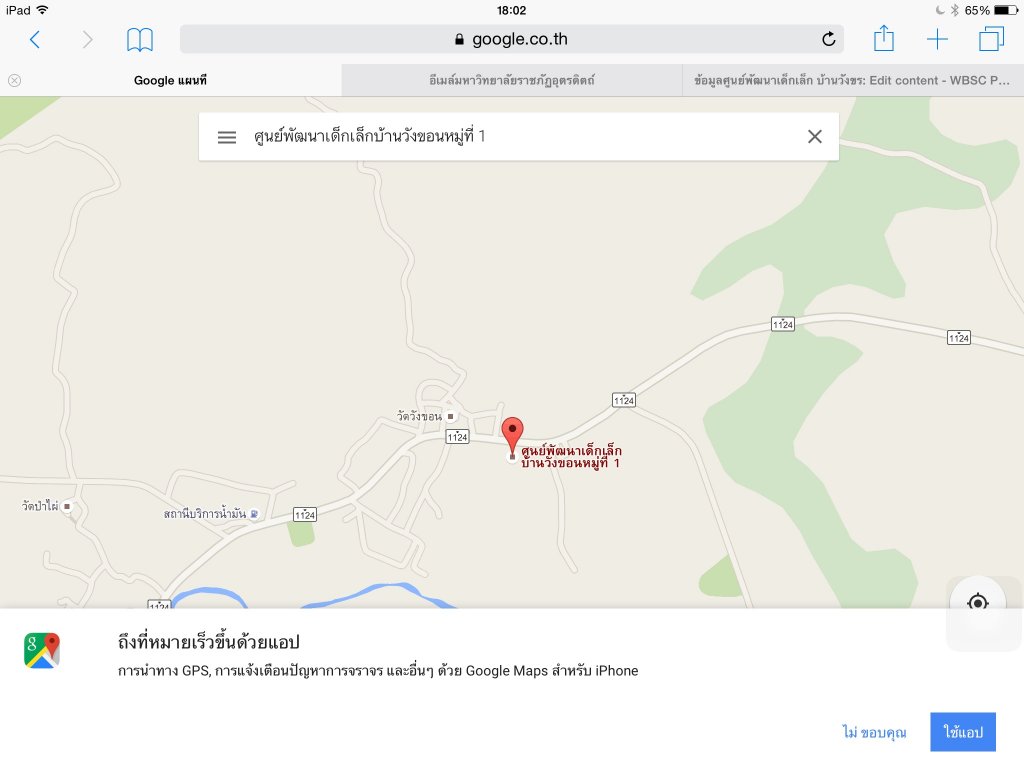This screenshot has height=768, width=1024.
Task: Open the Safari bookmarks book icon
Action: coord(140,40)
